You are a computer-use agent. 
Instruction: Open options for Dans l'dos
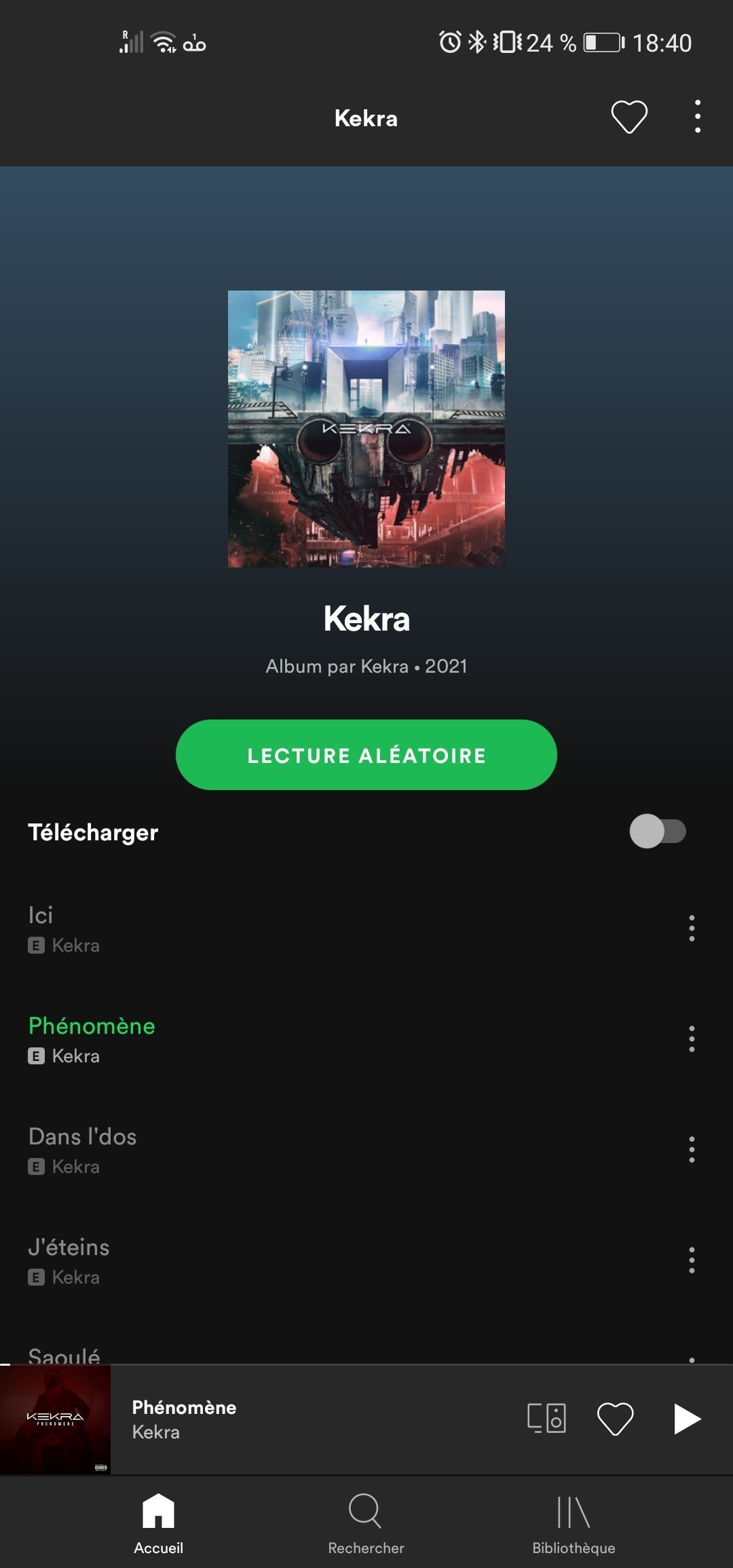click(692, 1149)
